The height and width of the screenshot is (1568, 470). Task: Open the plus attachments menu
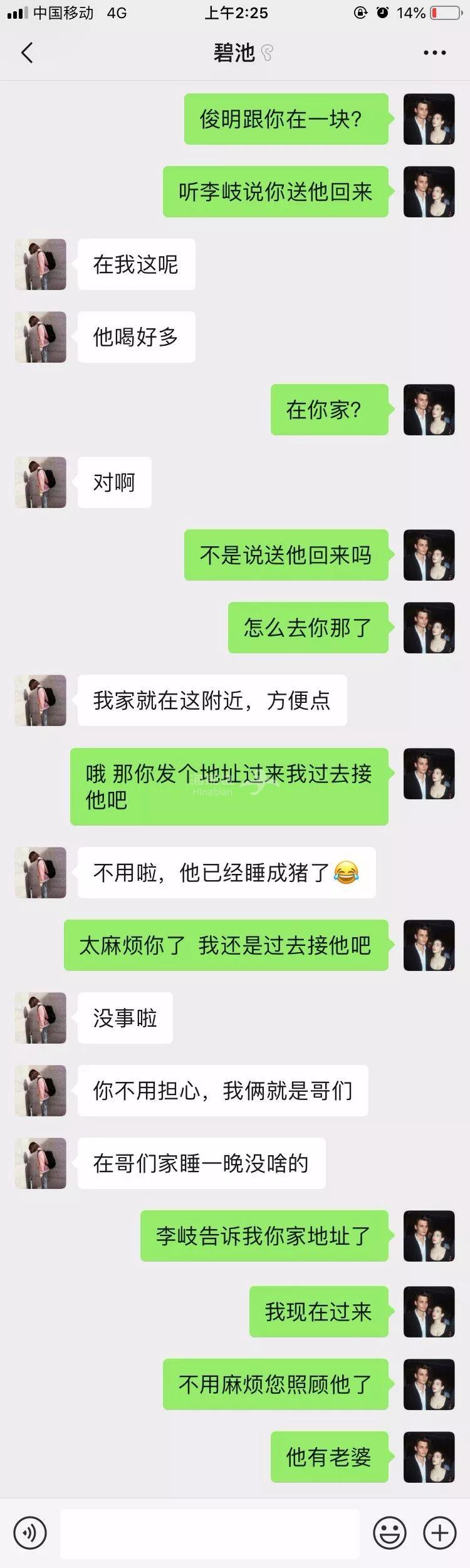tap(440, 1533)
